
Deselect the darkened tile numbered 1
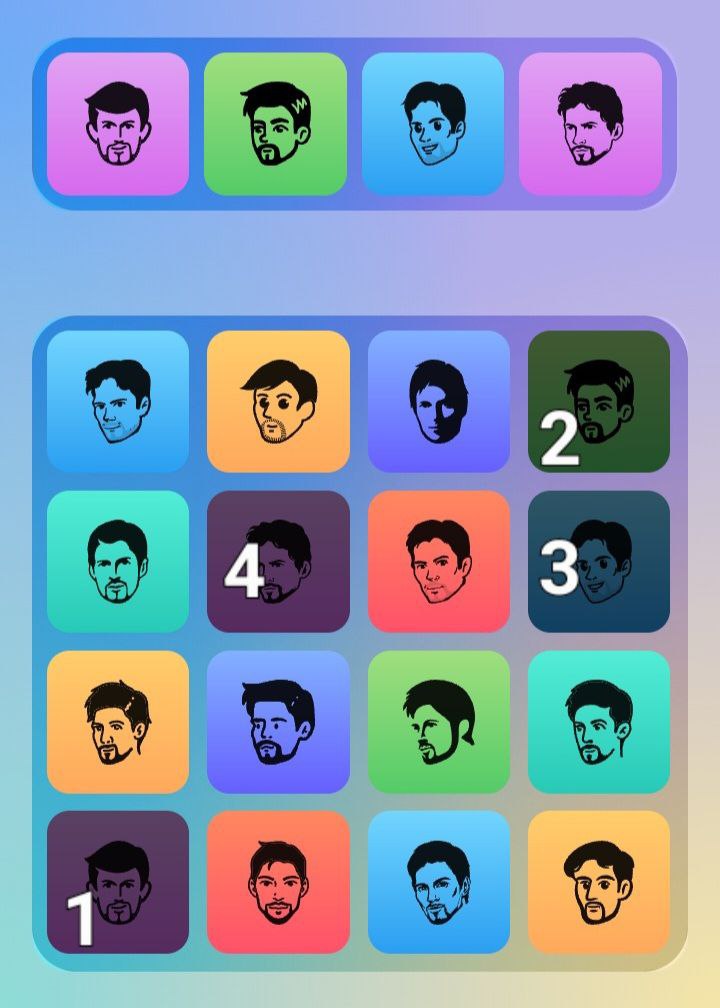click(118, 882)
